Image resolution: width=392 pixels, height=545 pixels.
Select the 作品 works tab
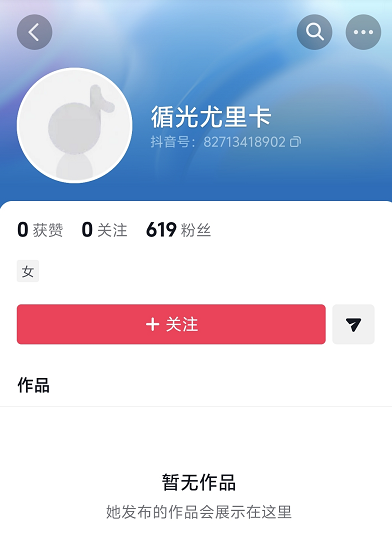[33, 385]
